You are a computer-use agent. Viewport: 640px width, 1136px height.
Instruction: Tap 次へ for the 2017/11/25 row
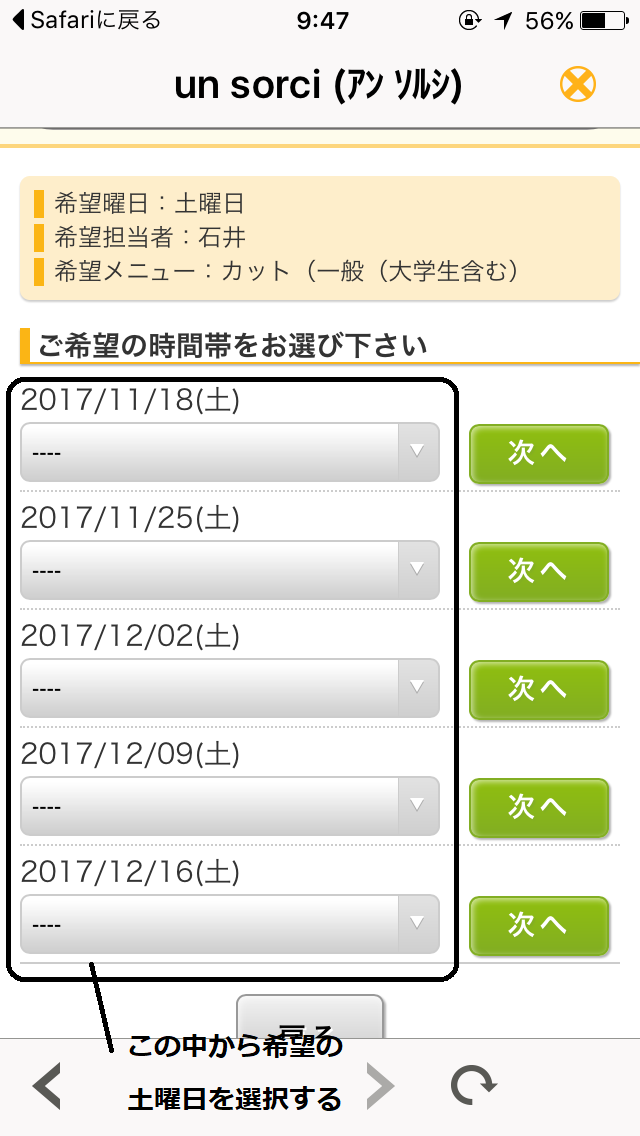click(x=539, y=572)
